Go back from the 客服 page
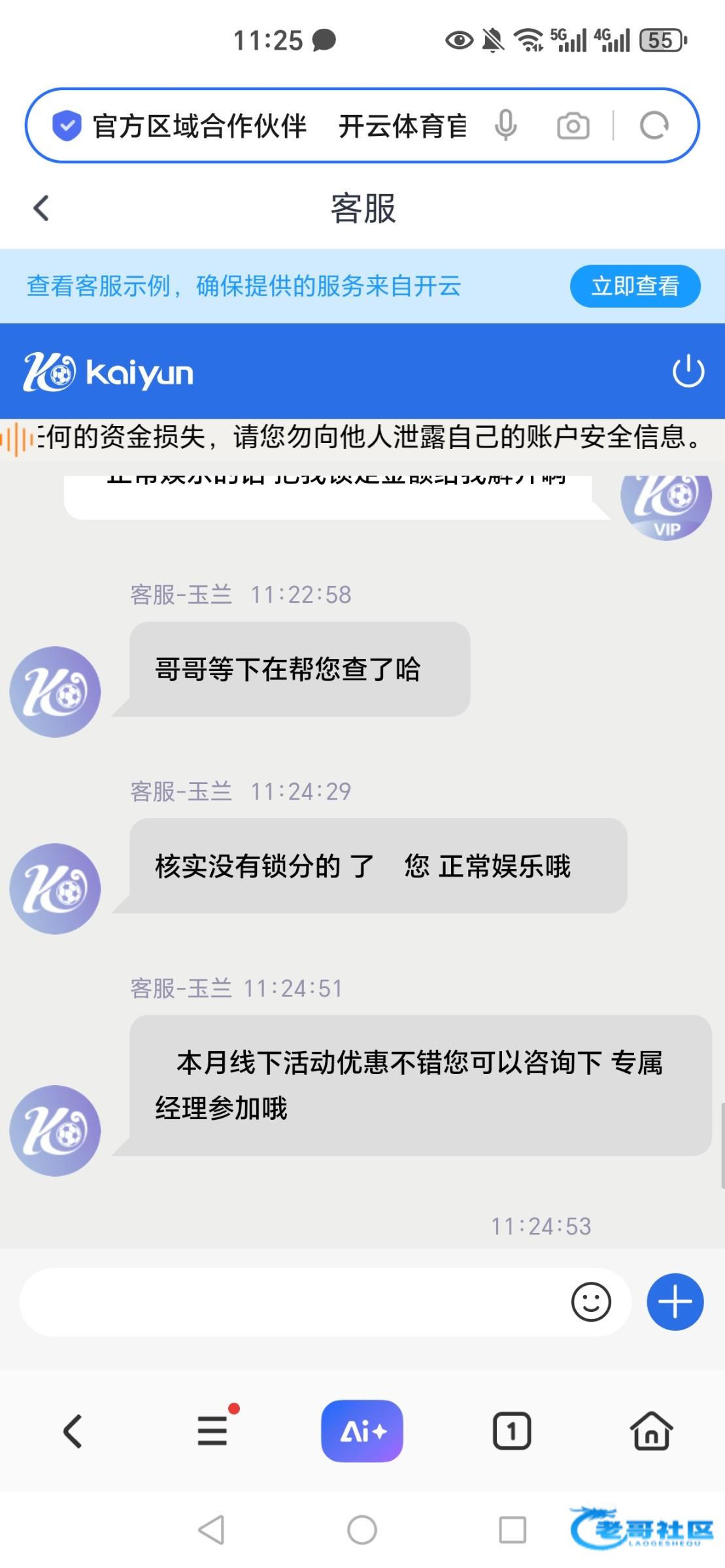The width and height of the screenshot is (725, 1568). (x=42, y=208)
